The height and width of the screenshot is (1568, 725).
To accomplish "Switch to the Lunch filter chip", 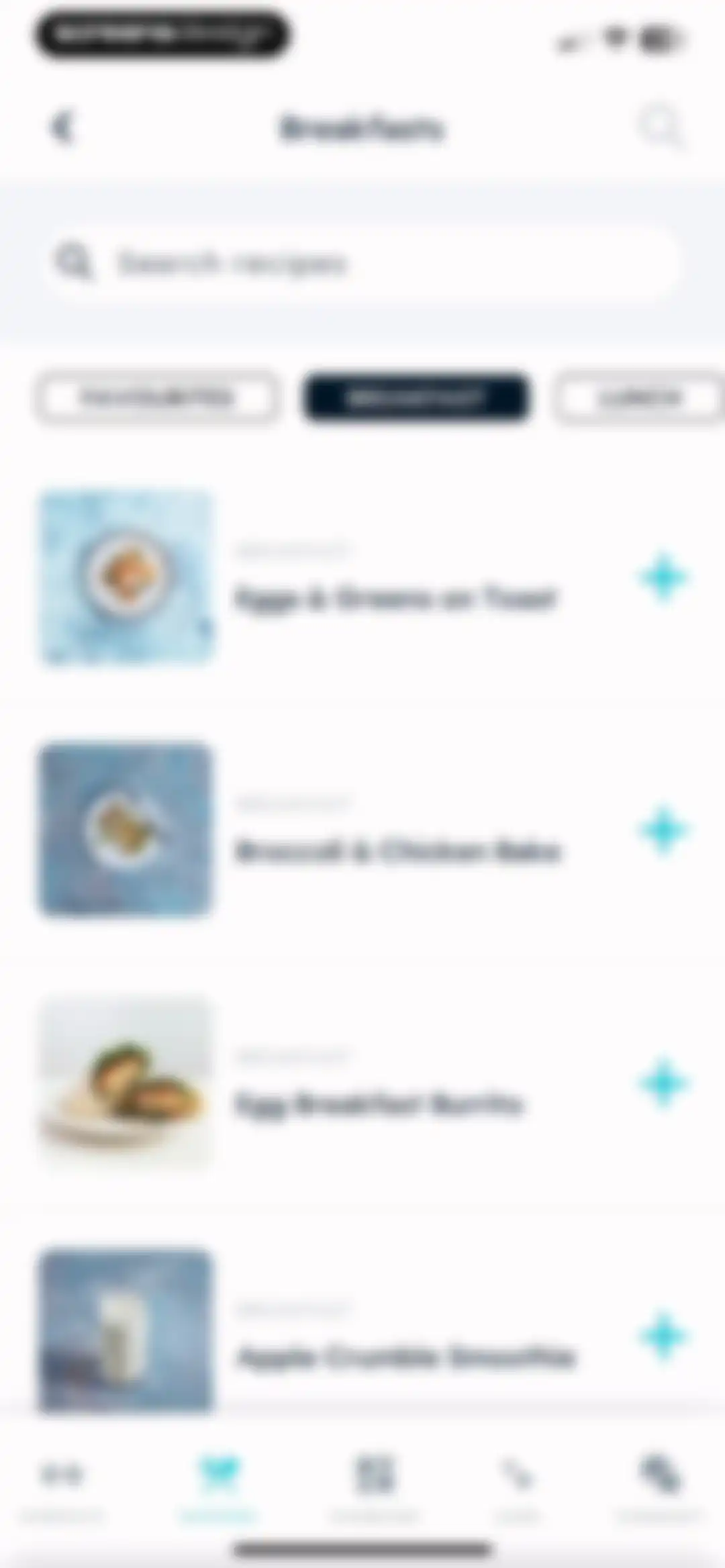I will [x=639, y=398].
